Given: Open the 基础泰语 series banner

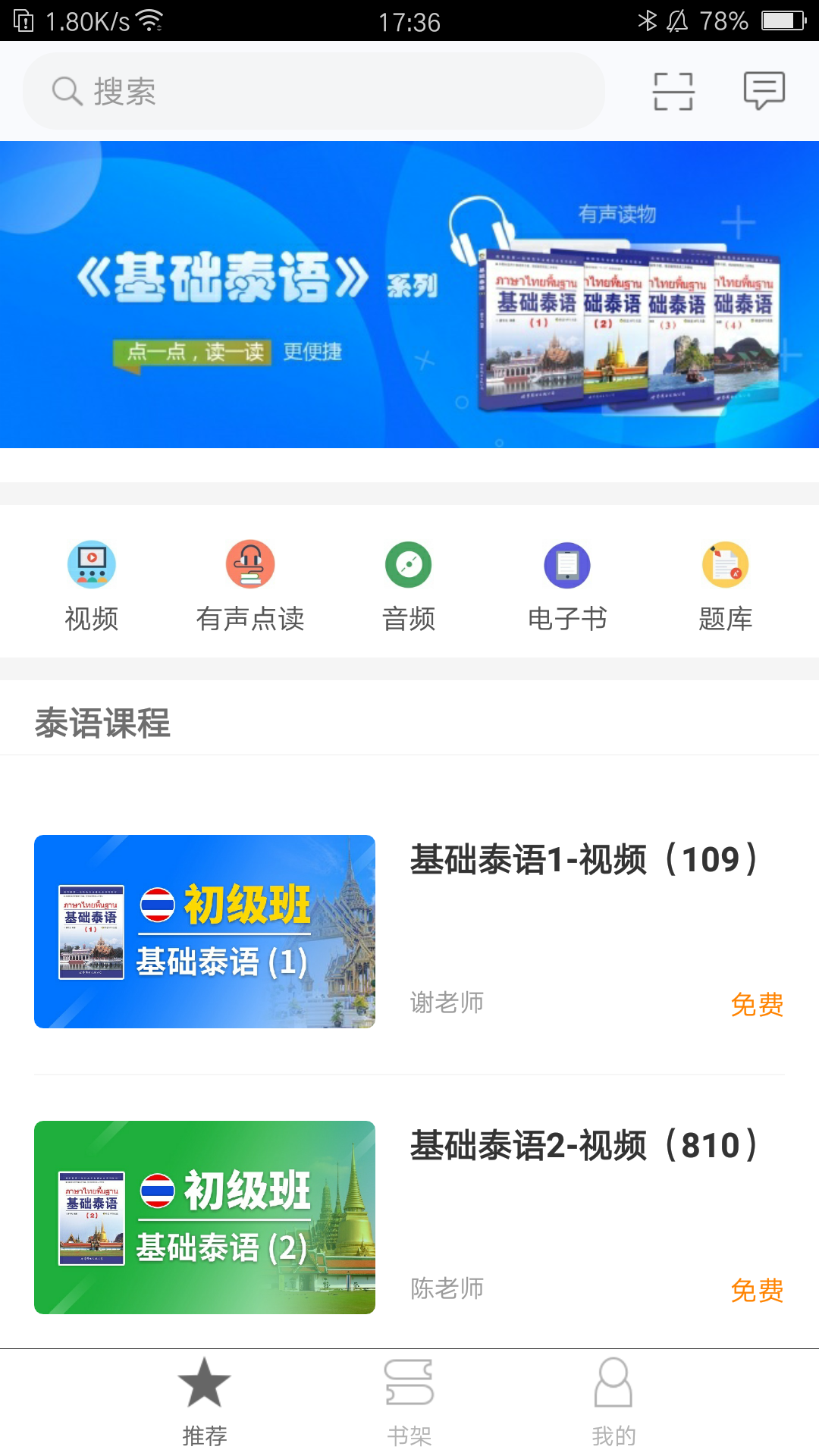Looking at the screenshot, I should click(409, 294).
